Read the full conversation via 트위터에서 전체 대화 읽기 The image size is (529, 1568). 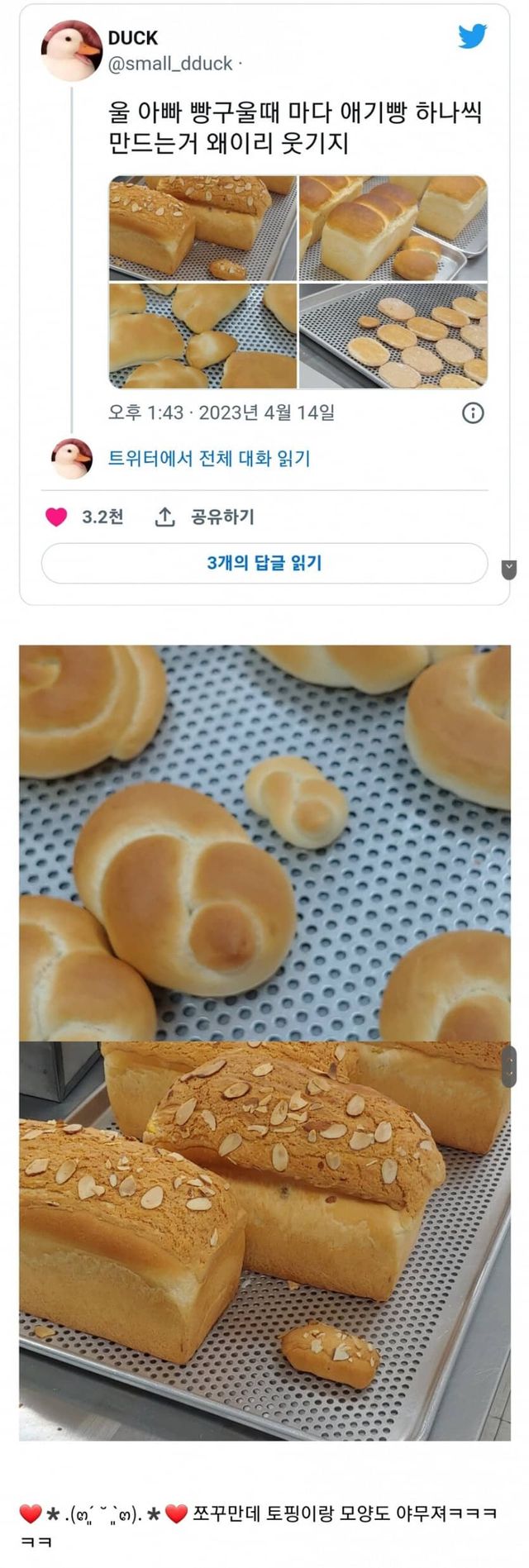[x=209, y=459]
